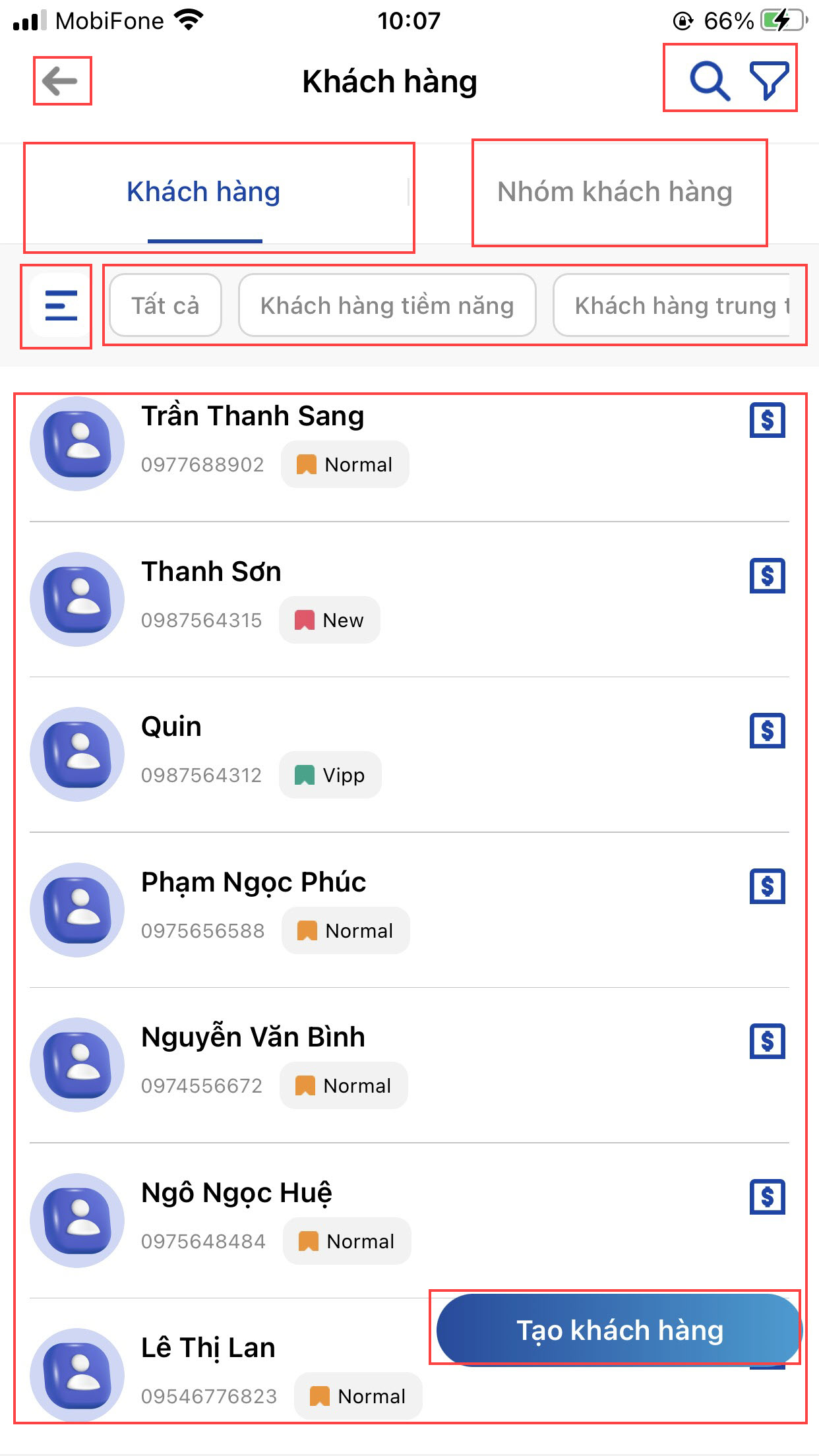This screenshot has height=1456, width=819.
Task: Filter by Khách hàng tiềm năng
Action: click(386, 305)
